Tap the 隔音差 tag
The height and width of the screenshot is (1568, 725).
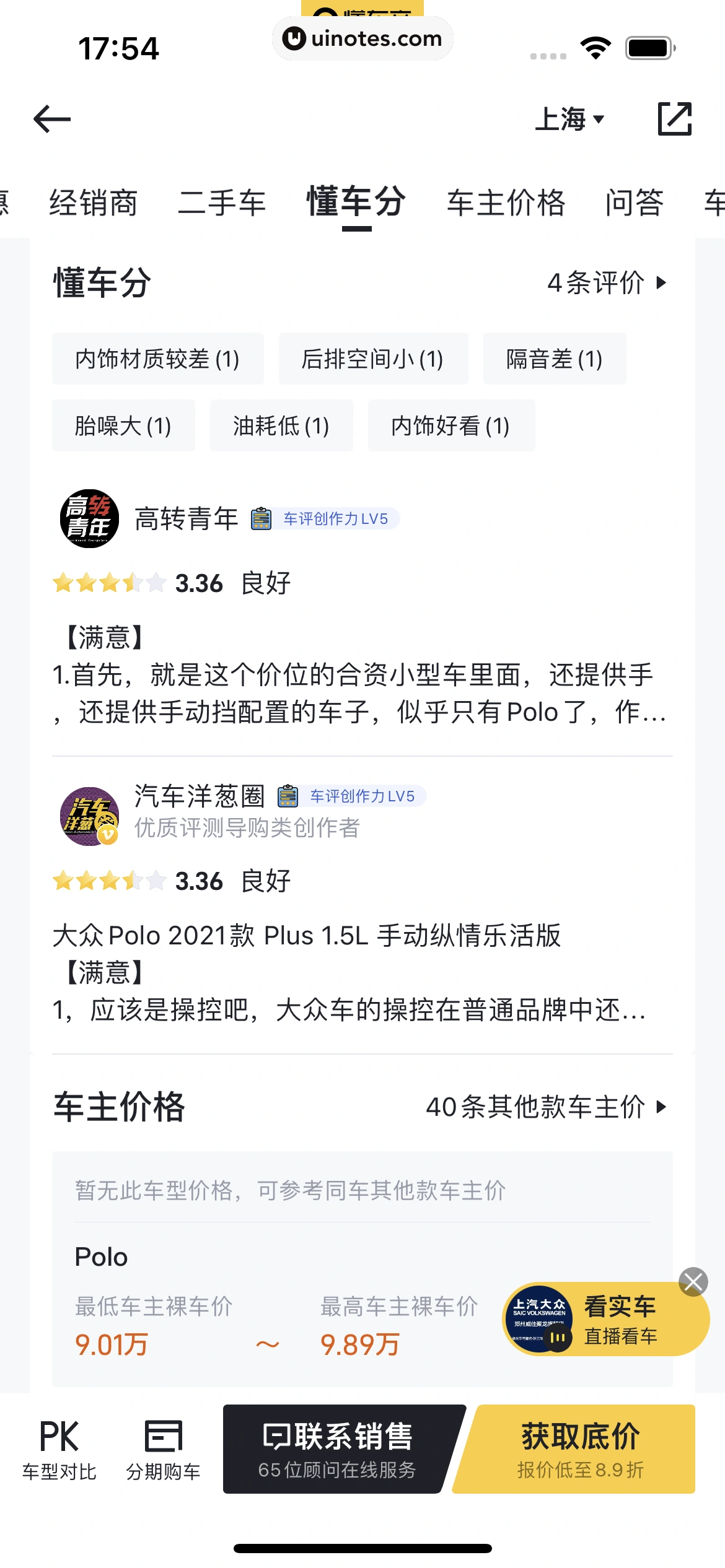pos(554,359)
